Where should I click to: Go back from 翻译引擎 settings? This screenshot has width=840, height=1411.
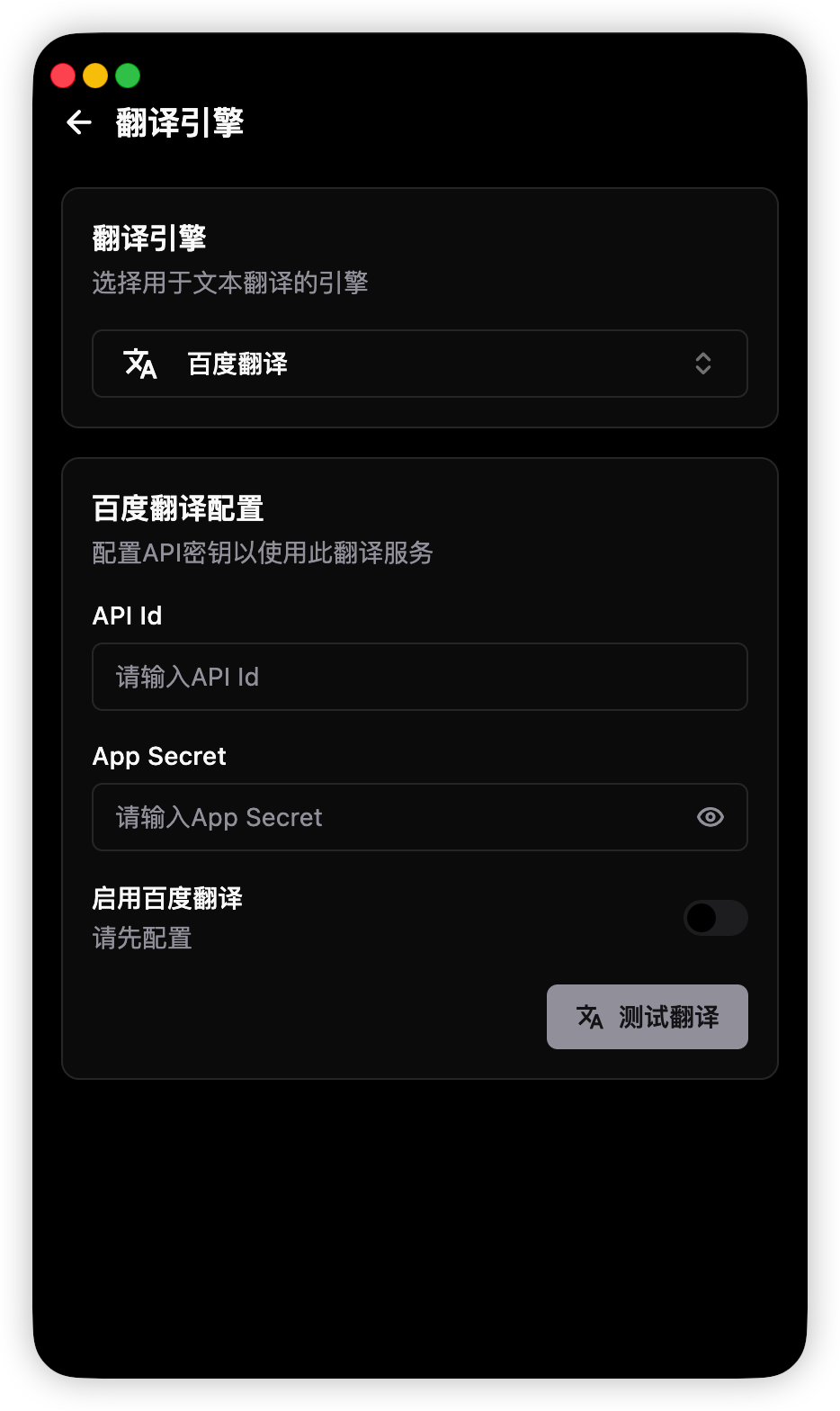pos(79,122)
